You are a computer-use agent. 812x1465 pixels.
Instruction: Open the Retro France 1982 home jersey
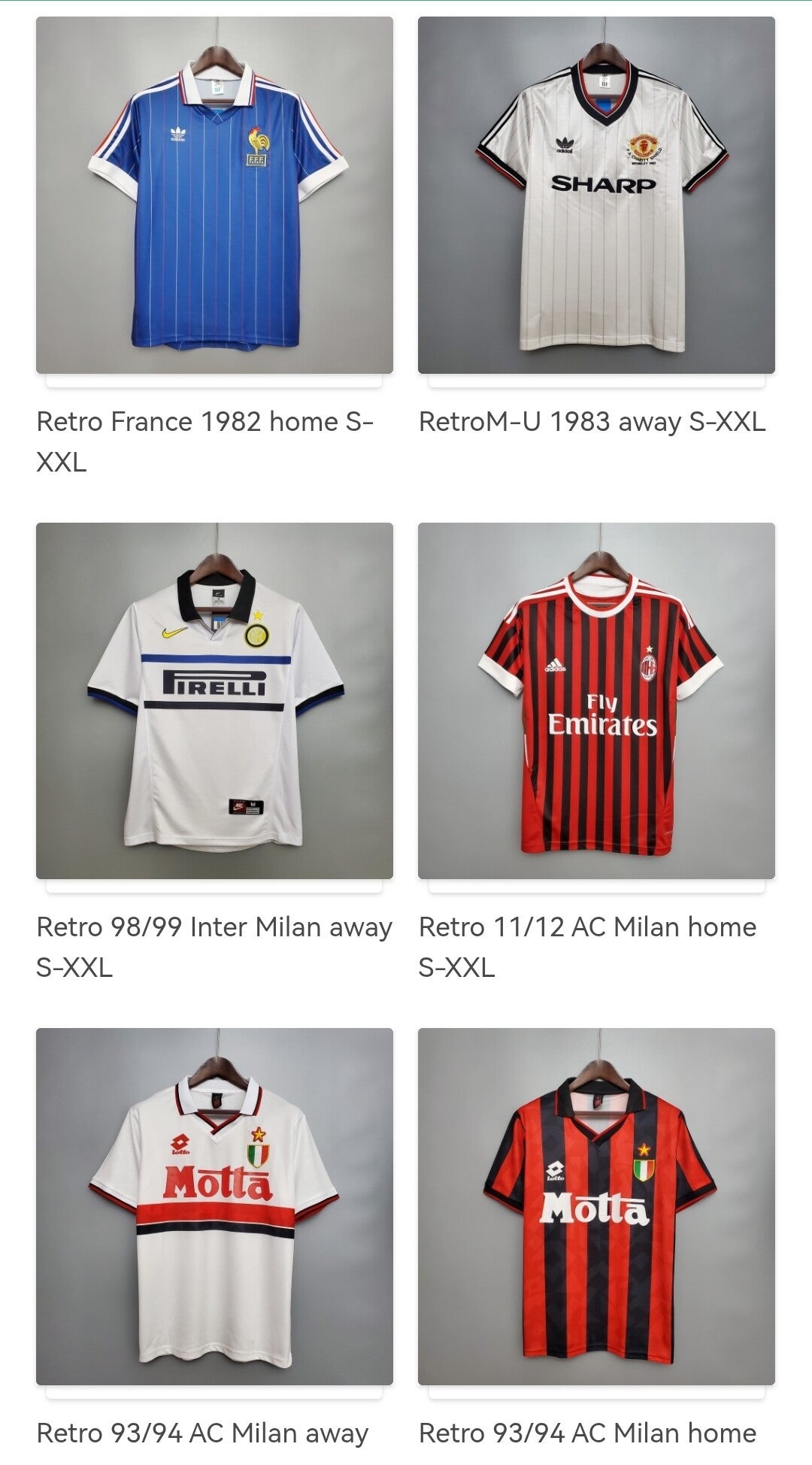click(x=214, y=196)
